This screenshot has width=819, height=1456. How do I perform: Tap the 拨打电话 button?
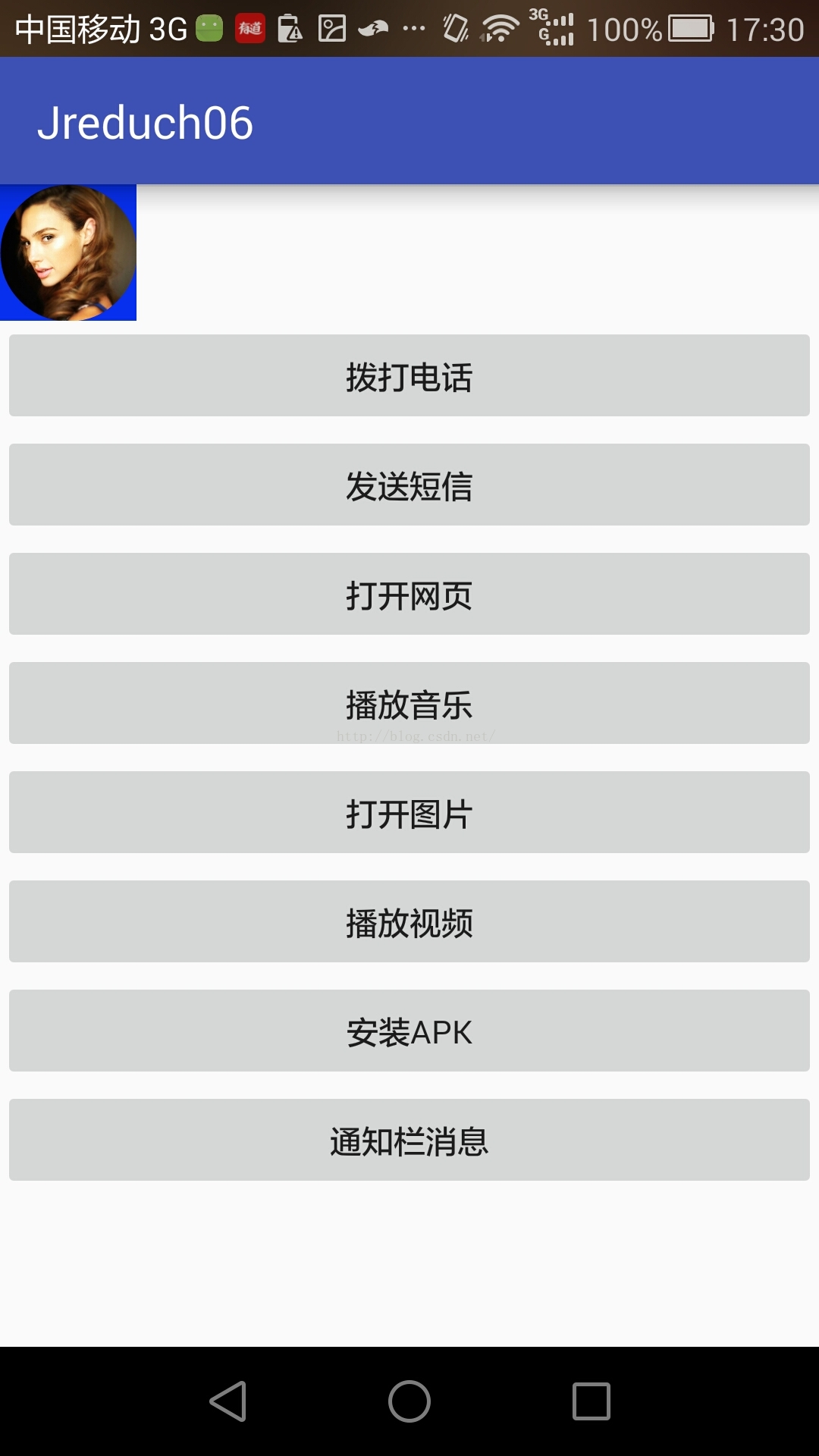pyautogui.click(x=409, y=376)
